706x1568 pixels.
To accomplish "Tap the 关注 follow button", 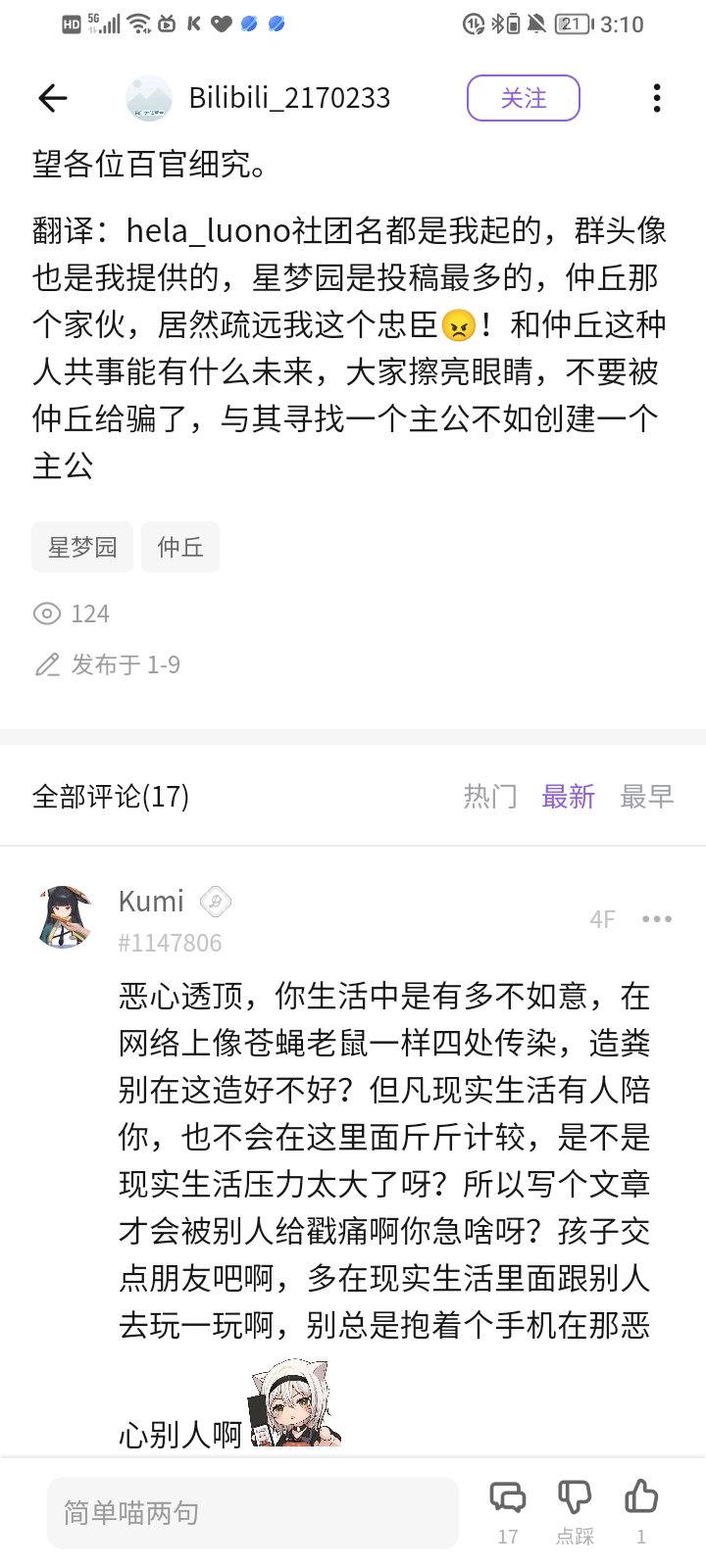I will pos(523,98).
